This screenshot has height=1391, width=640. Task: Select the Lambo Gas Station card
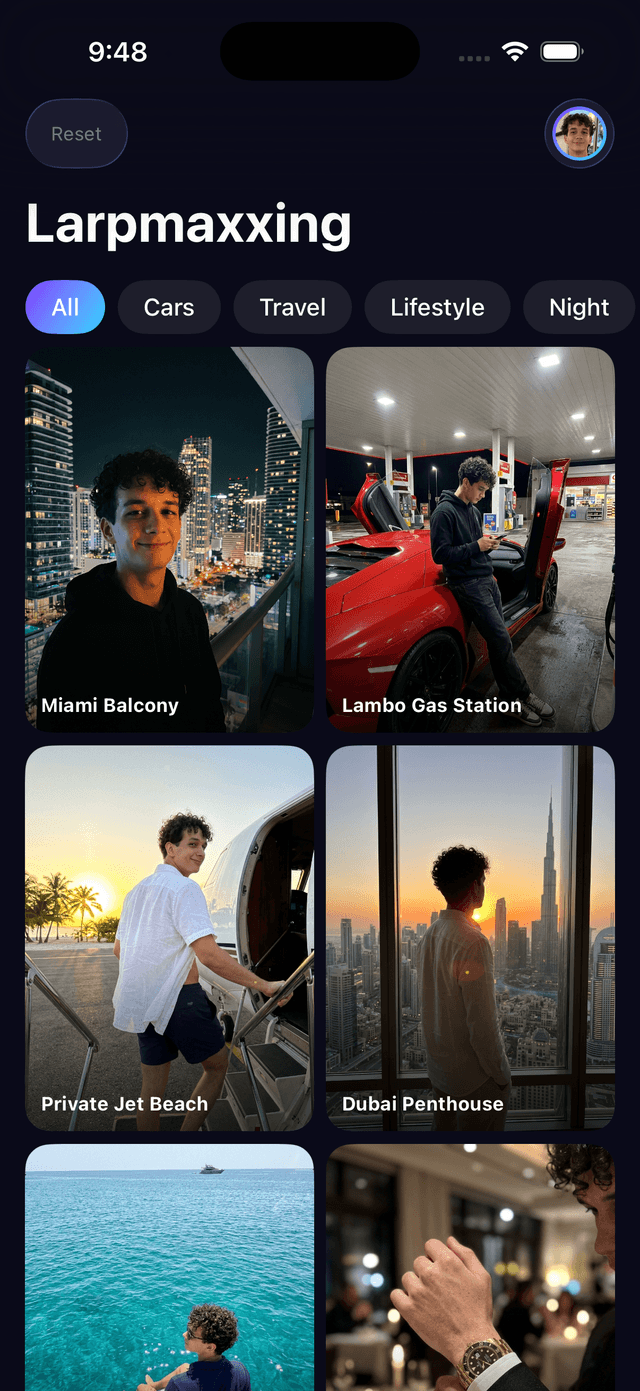470,539
